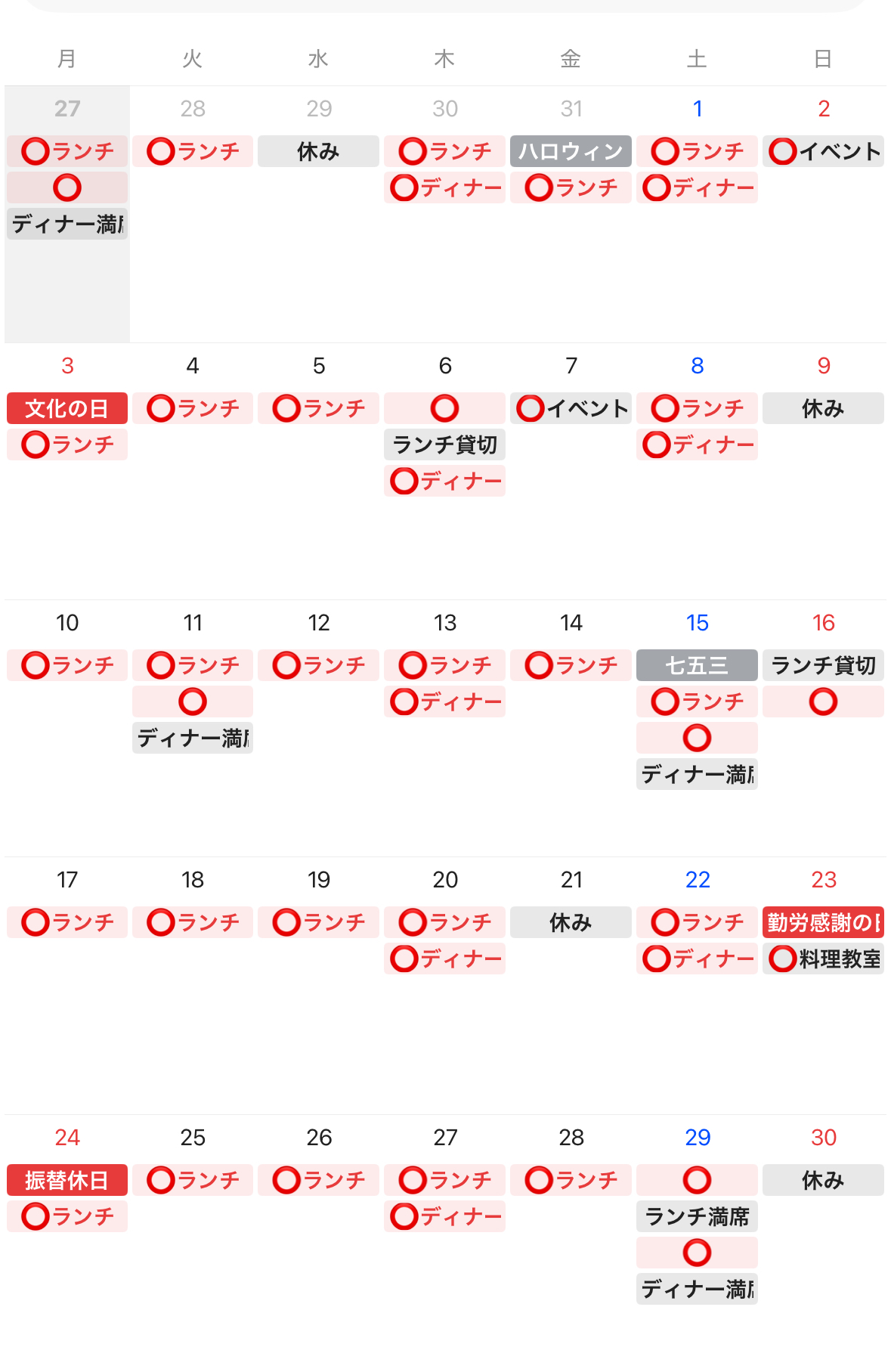Image resolution: width=891 pixels, height=1372 pixels.
Task: View ランチ貸切 entry on the 16th
Action: (823, 666)
